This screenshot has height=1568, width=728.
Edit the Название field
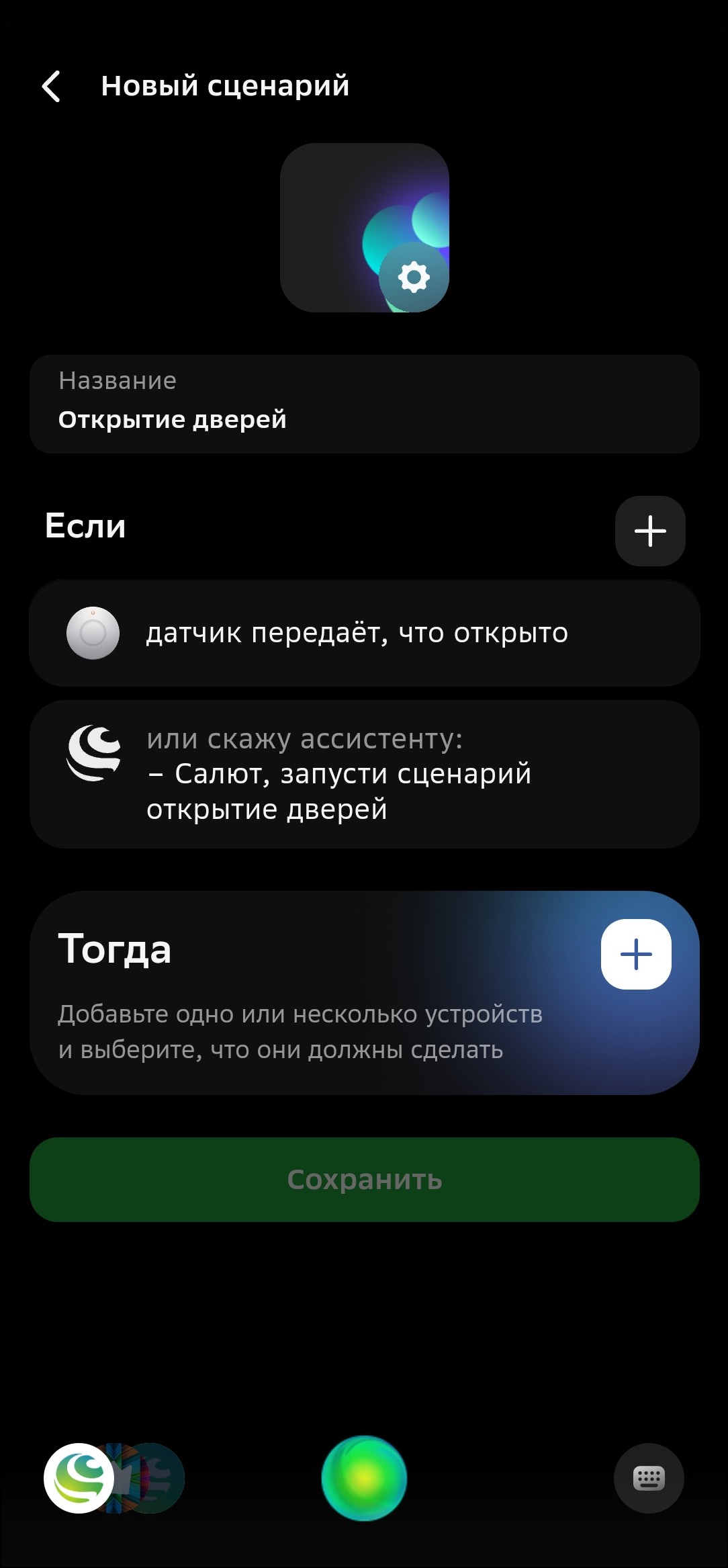coord(364,404)
